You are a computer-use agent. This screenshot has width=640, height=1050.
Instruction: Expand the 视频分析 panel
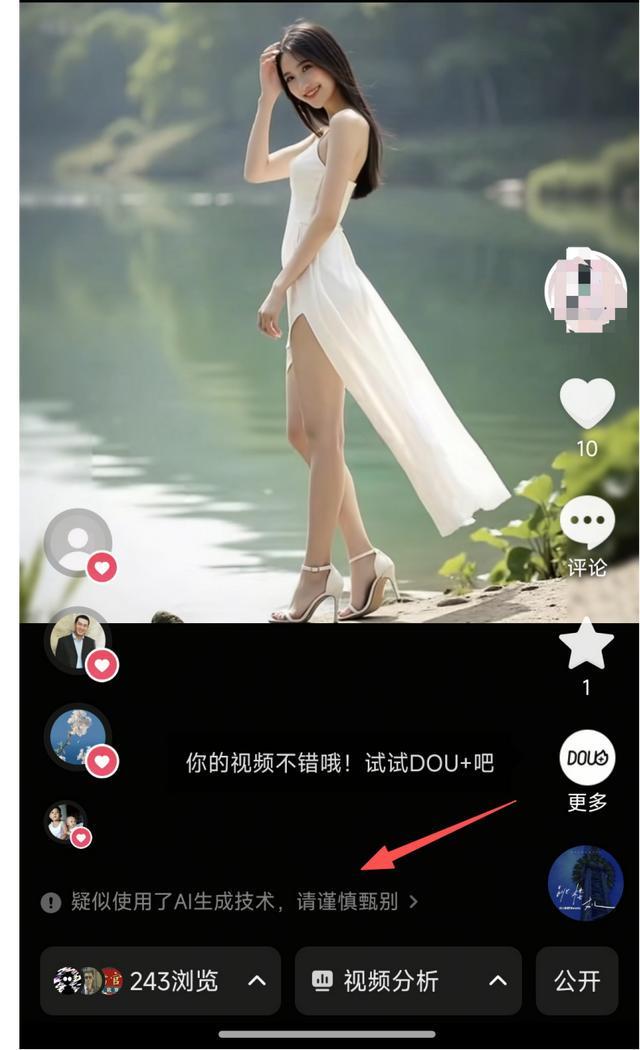[x=408, y=981]
